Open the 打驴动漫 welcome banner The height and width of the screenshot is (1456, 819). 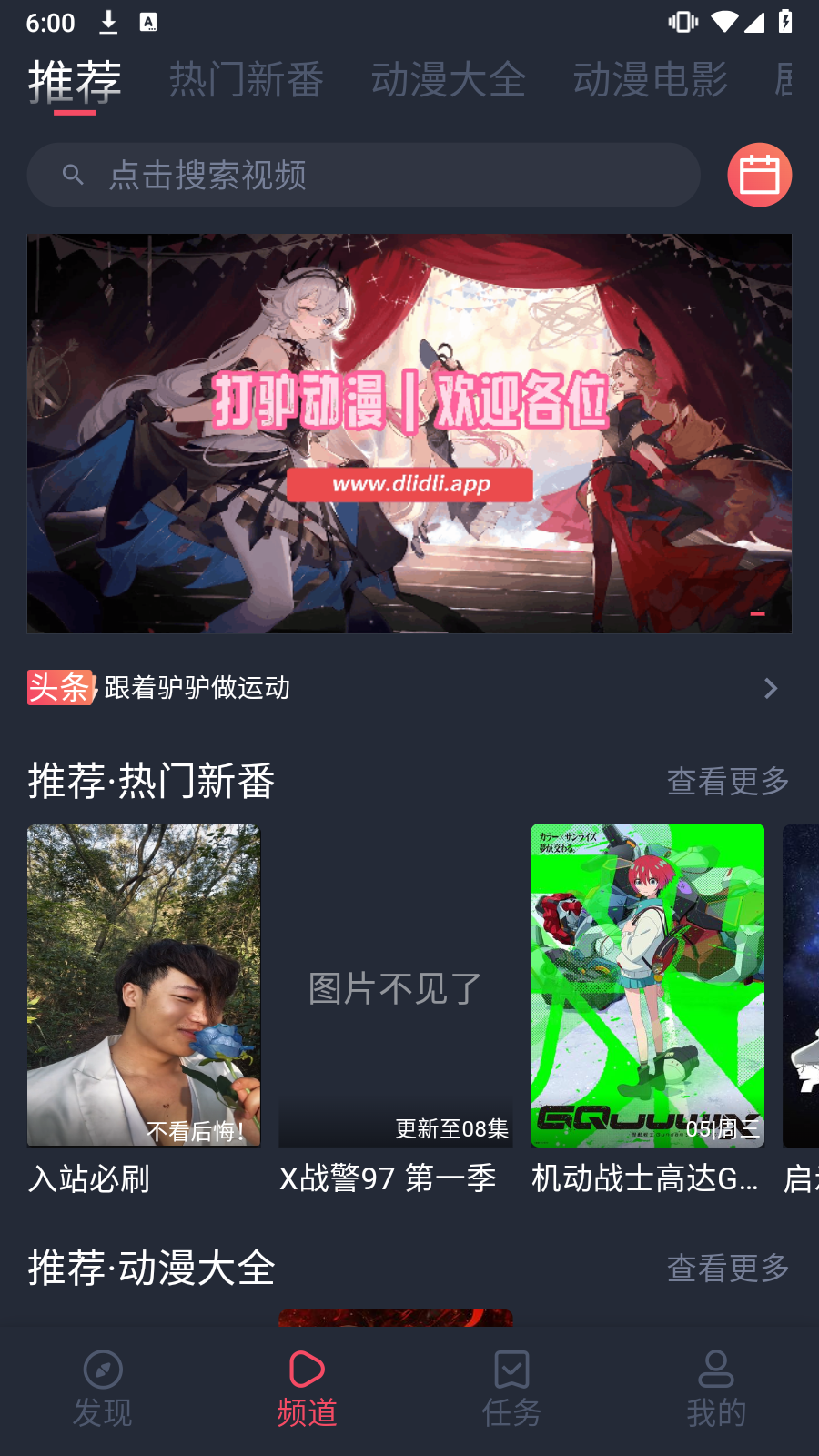(x=409, y=433)
